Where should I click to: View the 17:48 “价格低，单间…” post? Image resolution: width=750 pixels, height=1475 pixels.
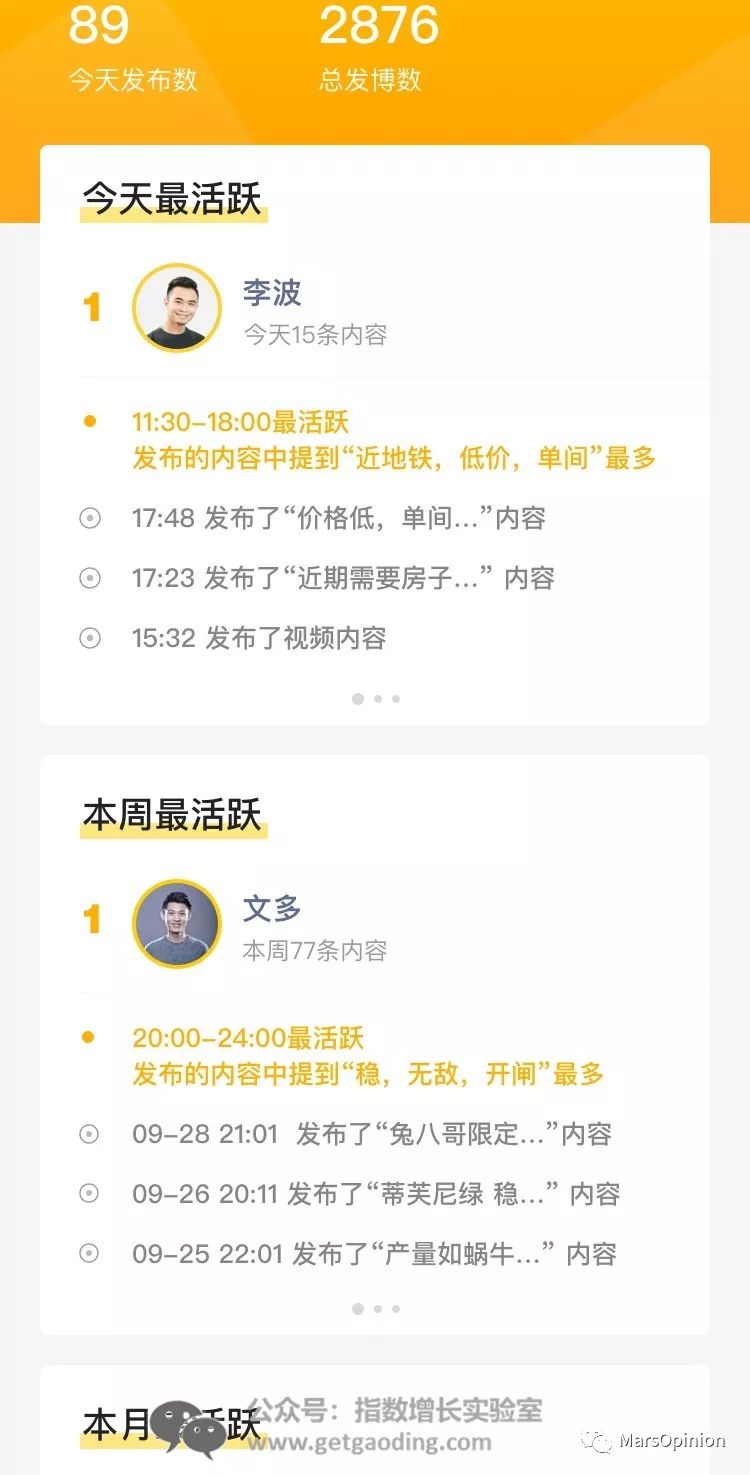[x=338, y=518]
